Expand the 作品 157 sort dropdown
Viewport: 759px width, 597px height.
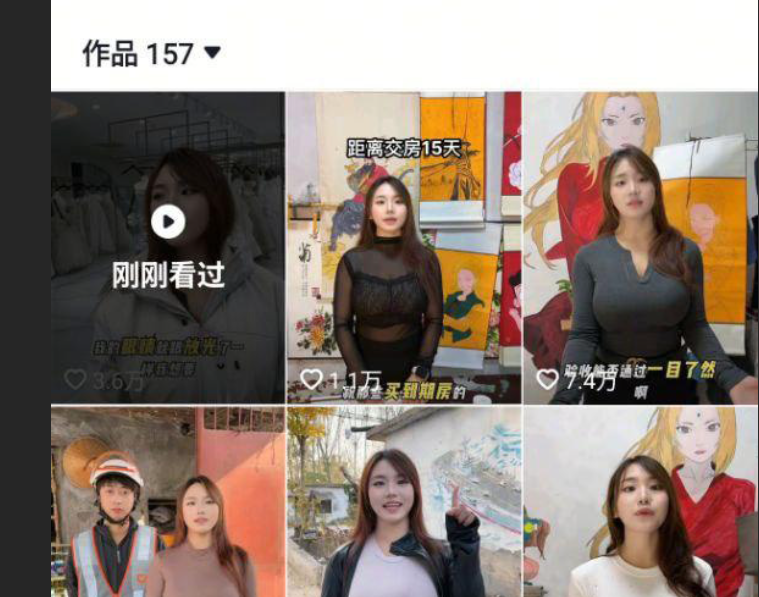click(x=212, y=53)
